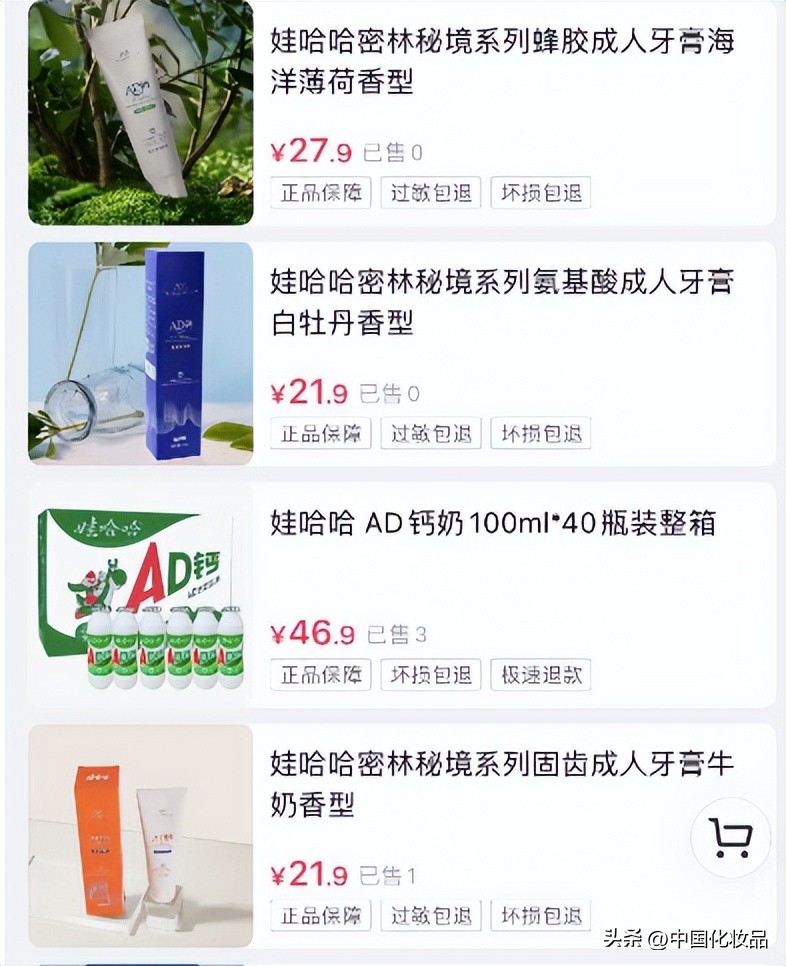Screen dimensions: 786x966
Task: Open the 蜂胶成人牙膏海洋薄荷香型 product title
Action: click(500, 60)
